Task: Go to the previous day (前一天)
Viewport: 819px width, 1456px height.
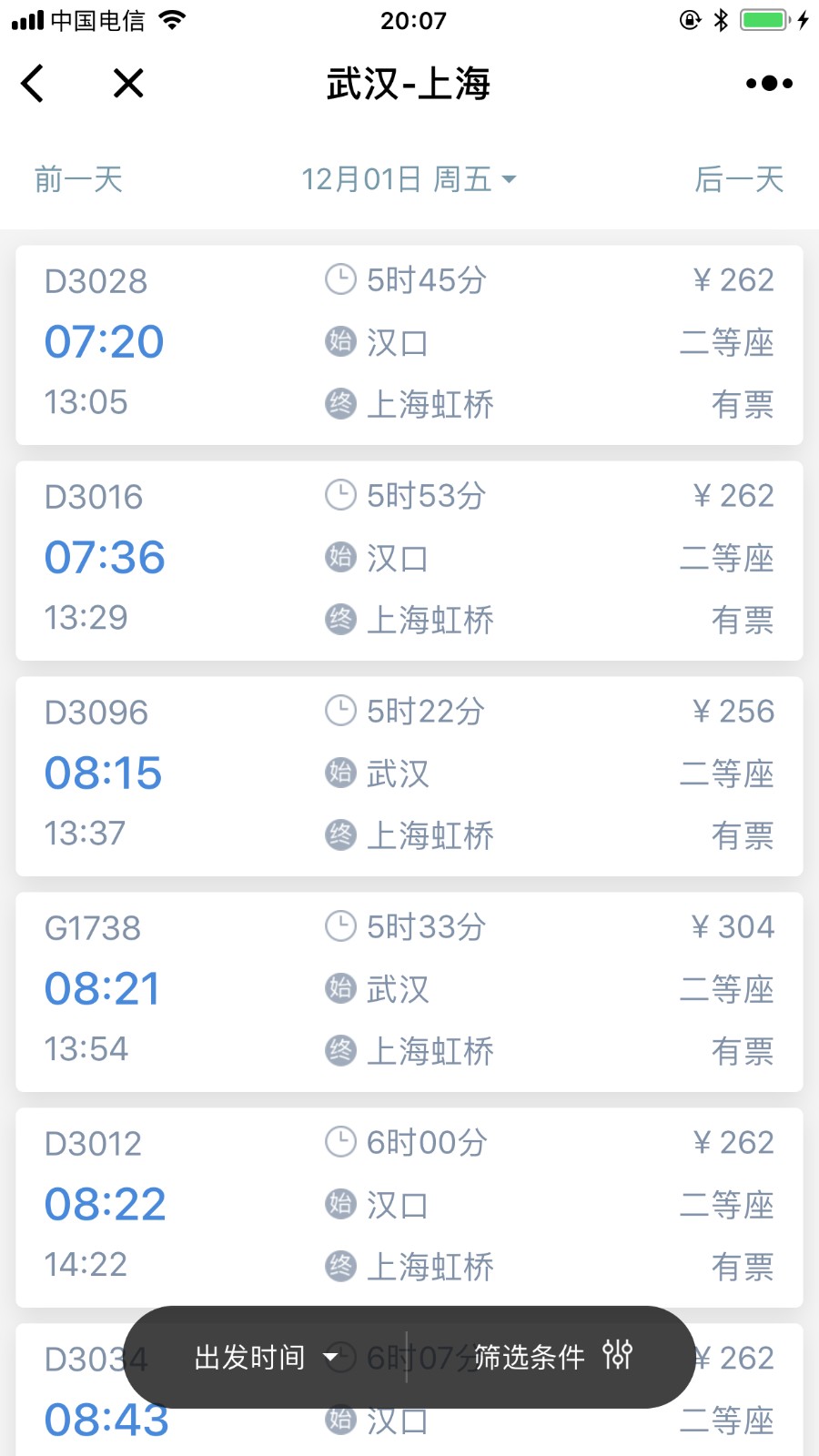Action: [78, 179]
